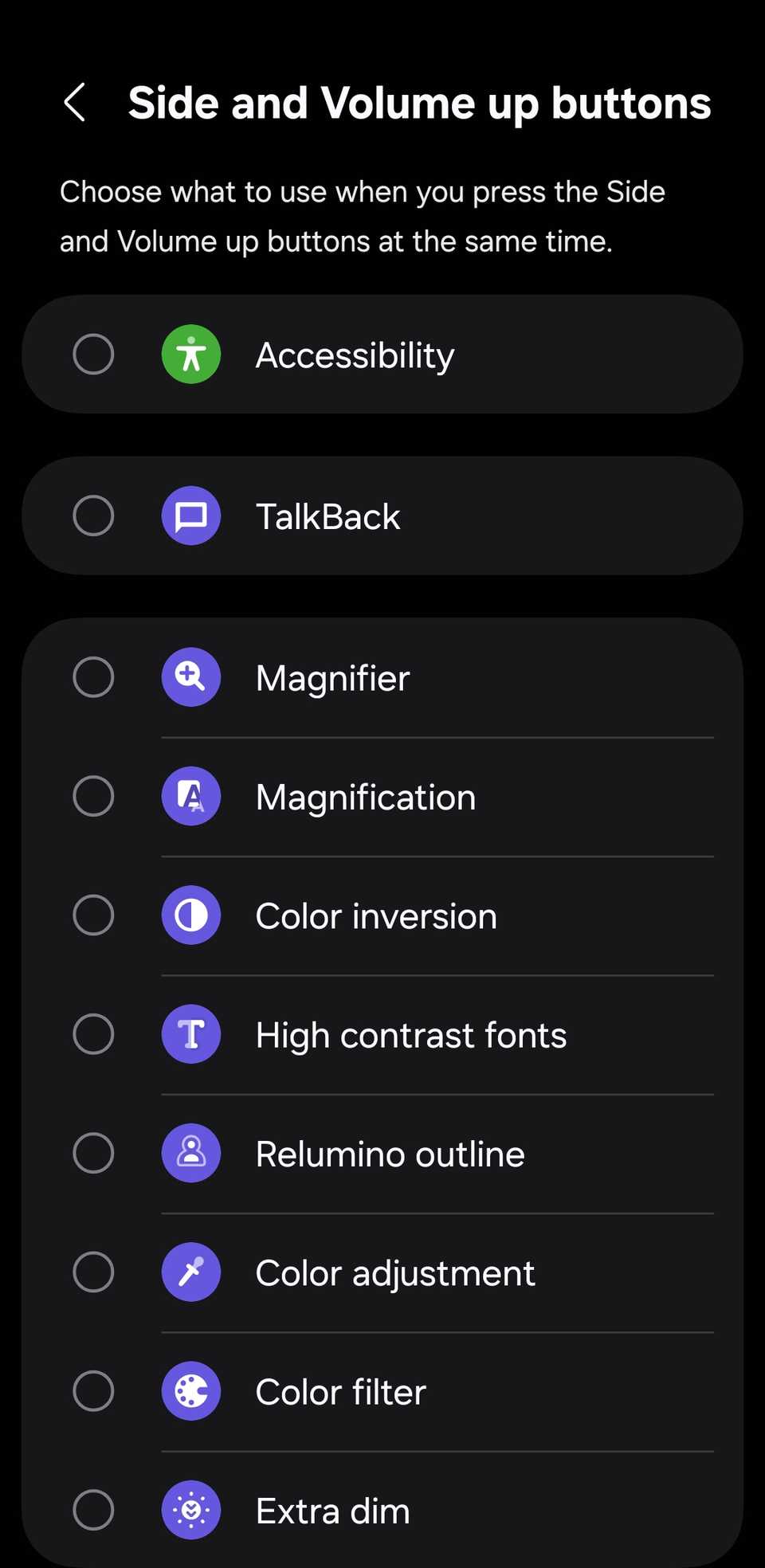The width and height of the screenshot is (765, 1568).
Task: Tap the green Accessibility shortcut icon
Action: 190,354
